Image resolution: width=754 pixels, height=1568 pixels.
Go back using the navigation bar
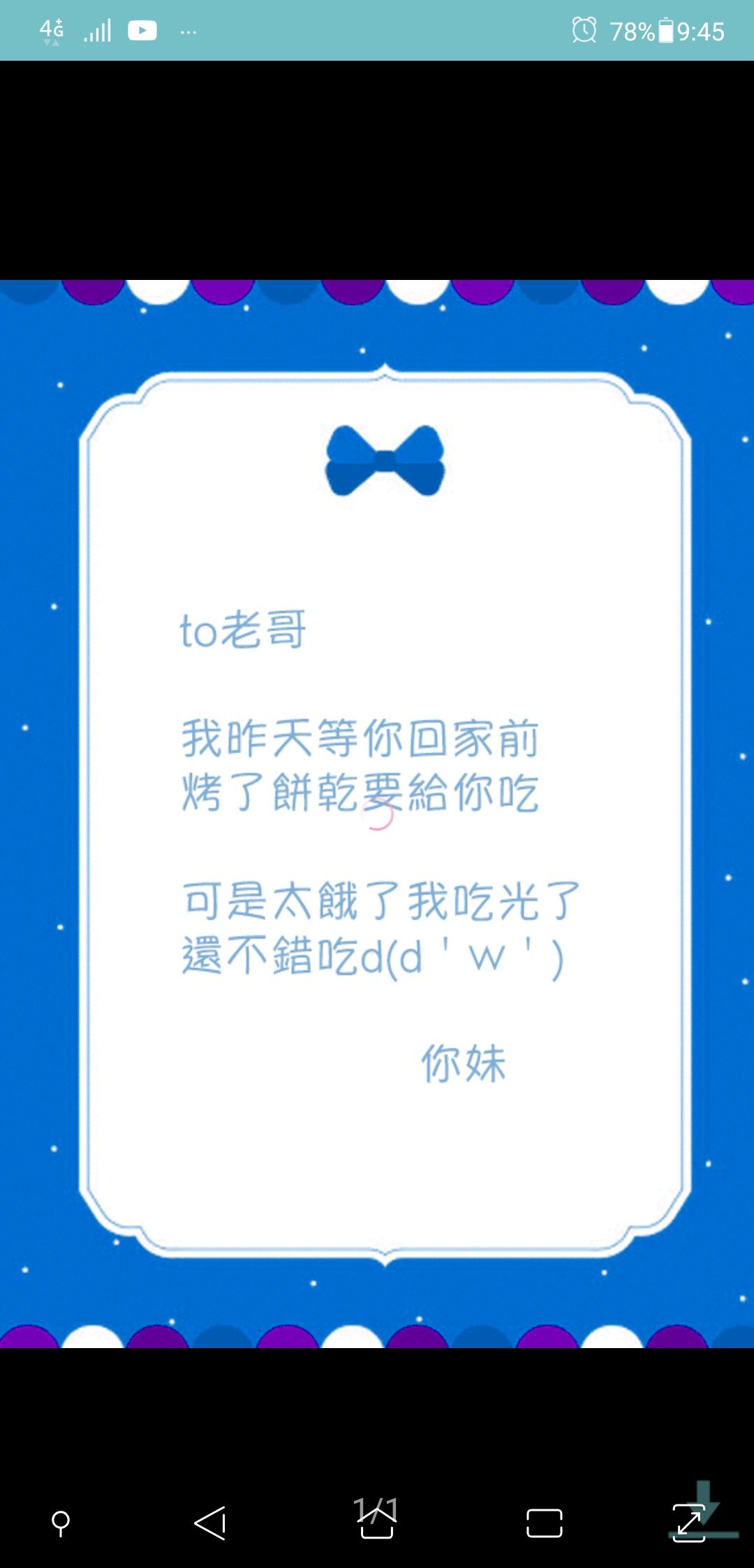[x=210, y=1523]
